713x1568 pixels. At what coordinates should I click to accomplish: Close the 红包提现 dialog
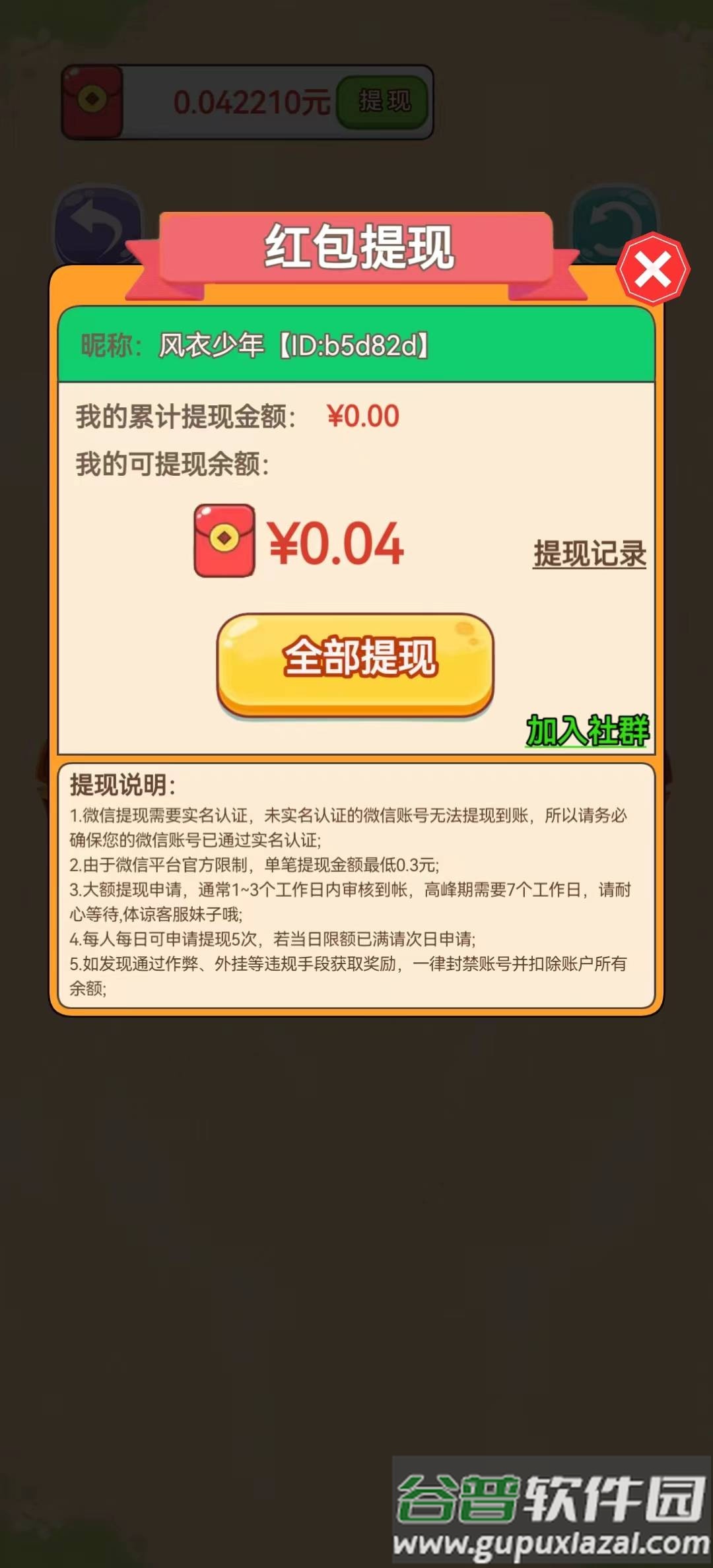[653, 269]
